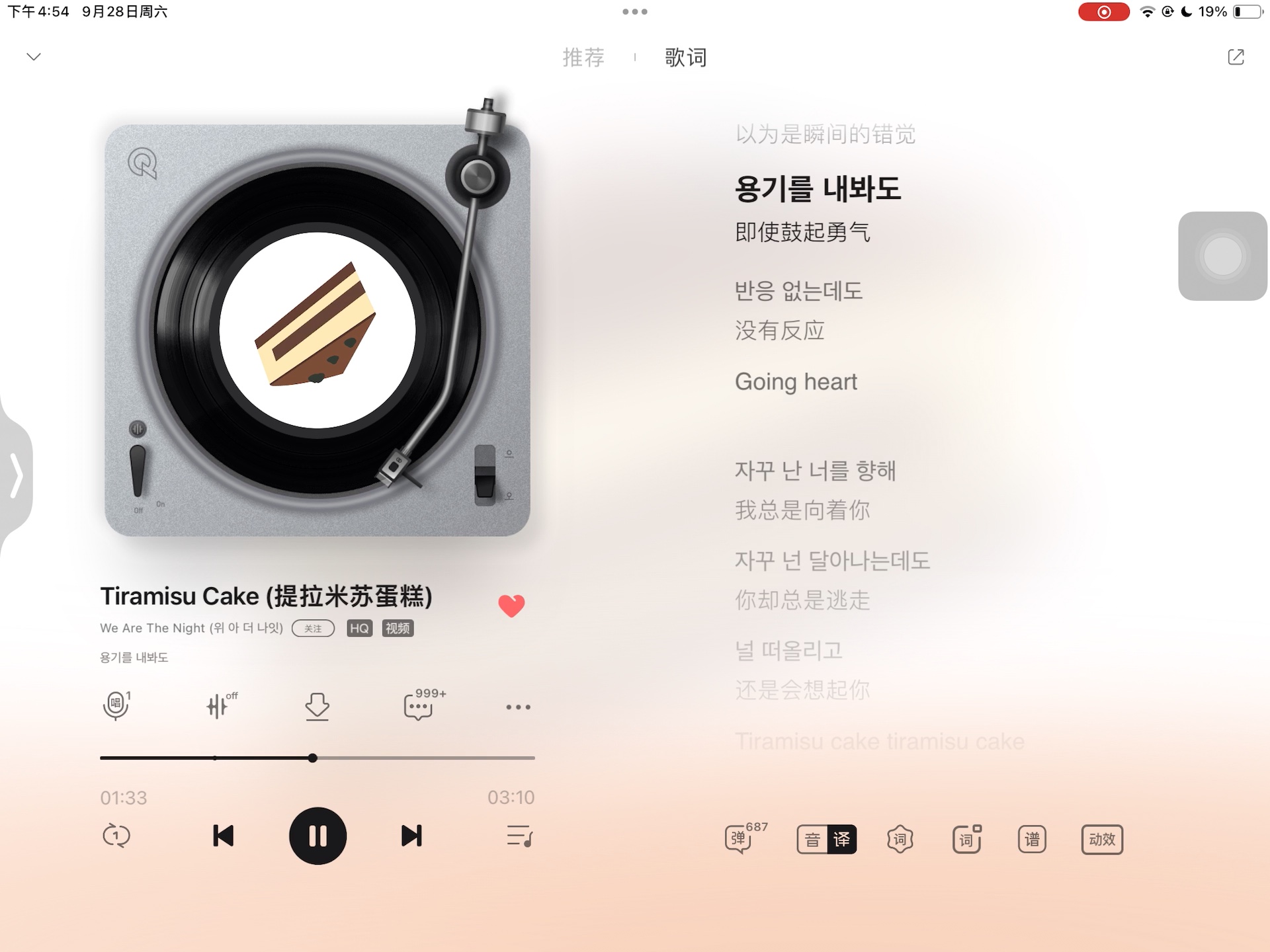1270x952 pixels.
Task: Open the play queue list
Action: click(519, 836)
